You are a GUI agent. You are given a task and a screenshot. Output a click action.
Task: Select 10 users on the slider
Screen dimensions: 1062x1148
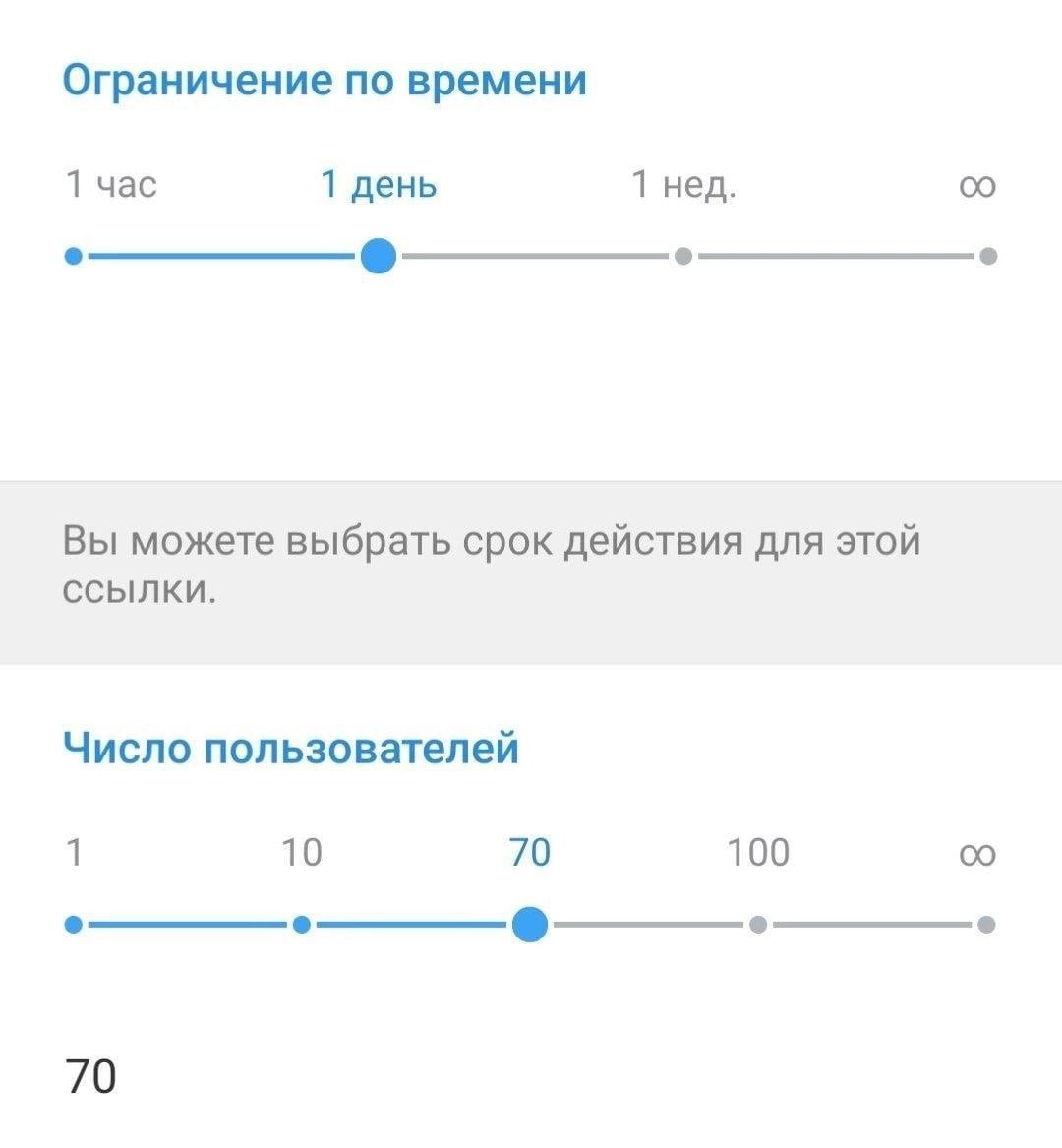point(302,925)
